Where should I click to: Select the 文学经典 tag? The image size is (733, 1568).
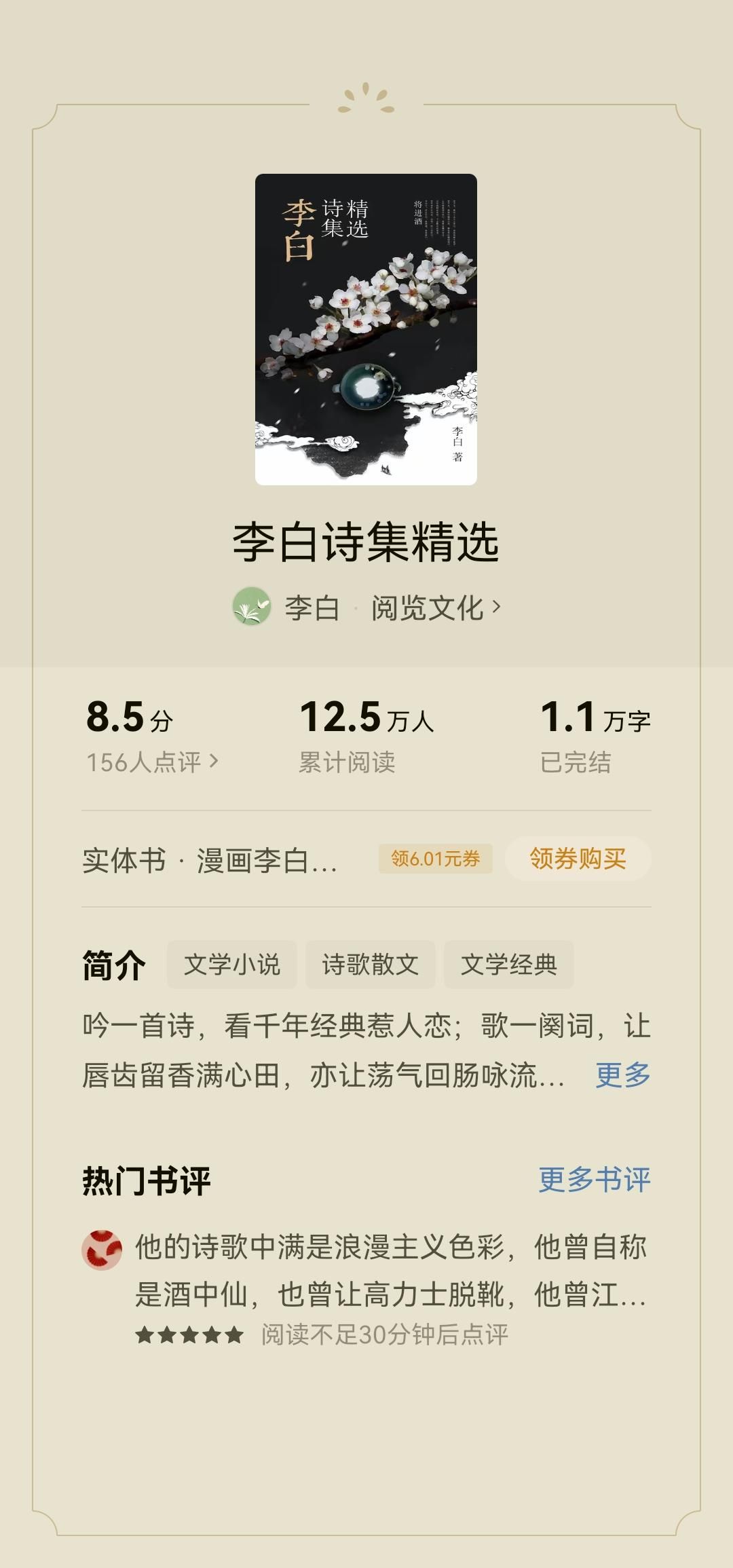(509, 964)
